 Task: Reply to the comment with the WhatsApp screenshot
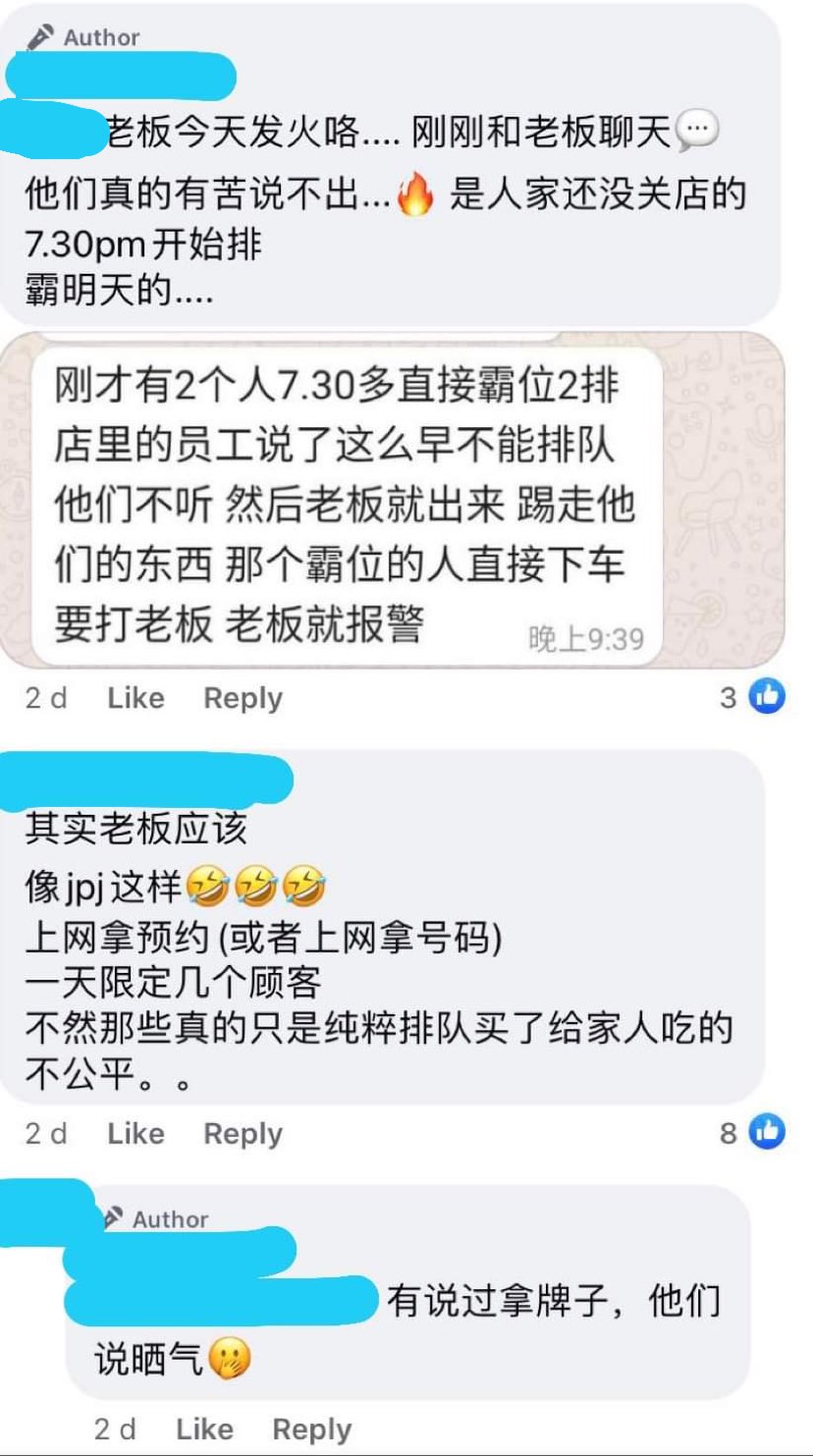[243, 698]
